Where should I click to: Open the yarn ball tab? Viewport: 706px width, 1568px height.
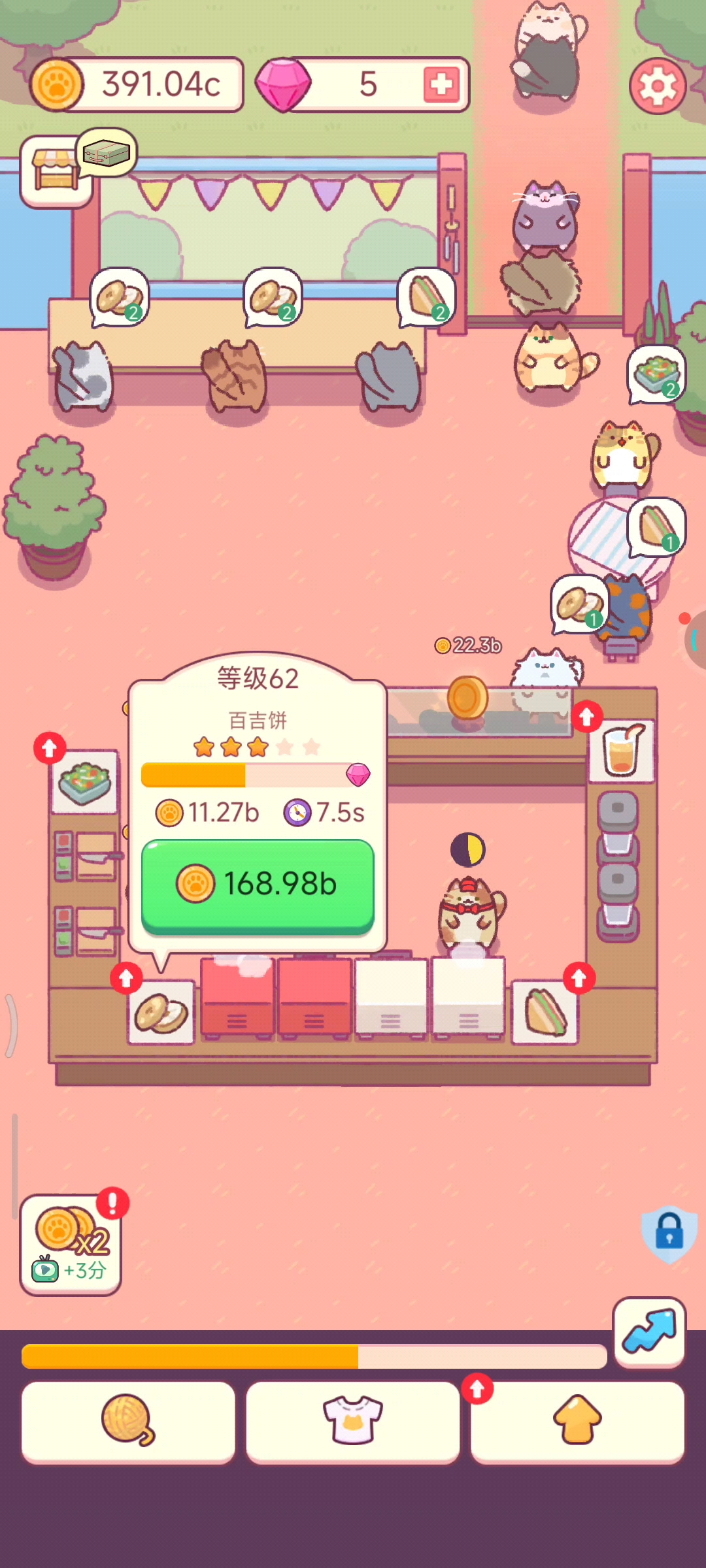[128, 1421]
